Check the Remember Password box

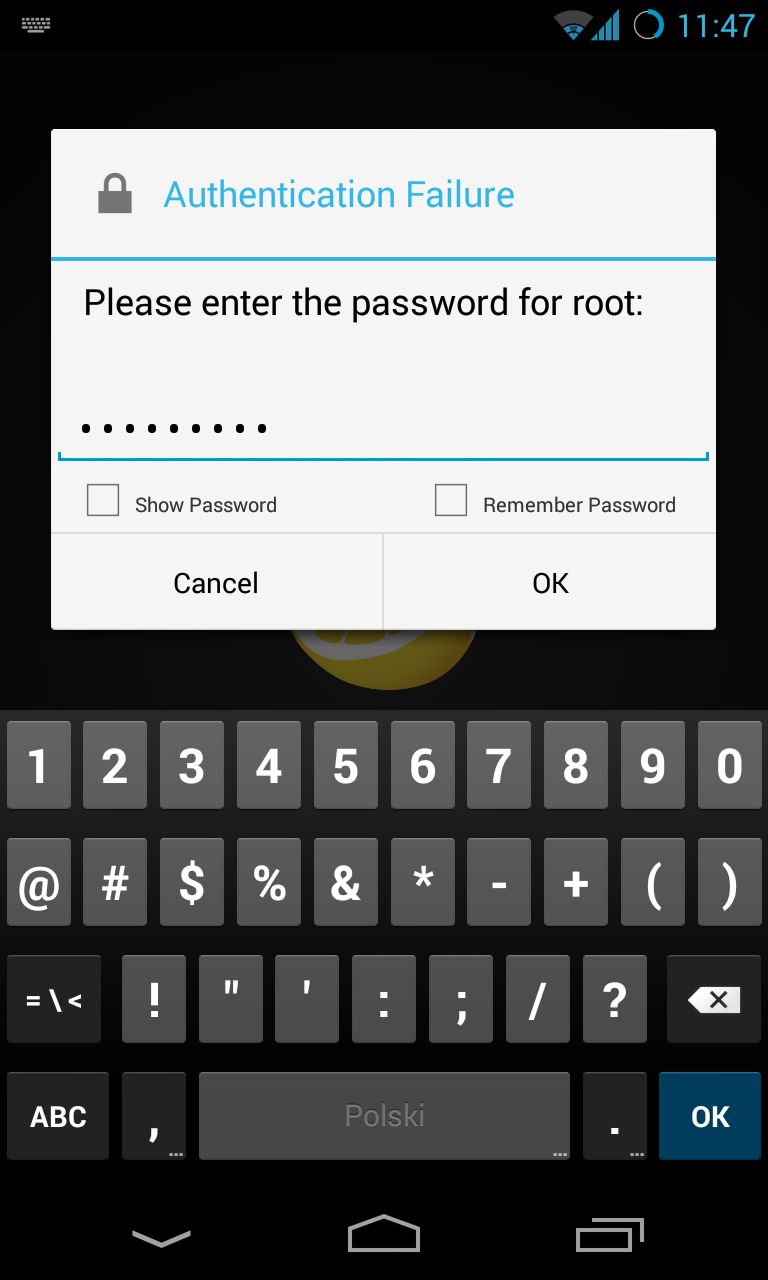tap(451, 500)
